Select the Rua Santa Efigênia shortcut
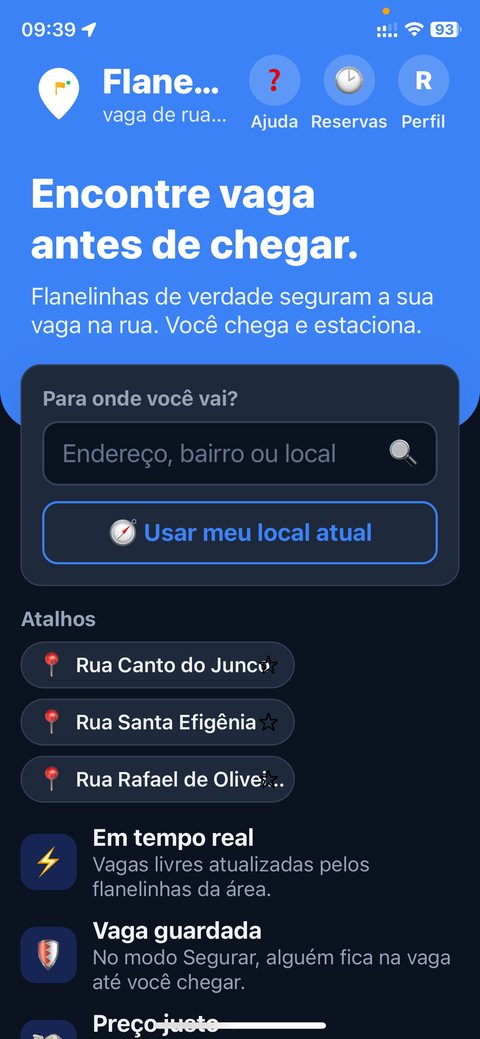This screenshot has height=1039, width=480. (x=158, y=722)
